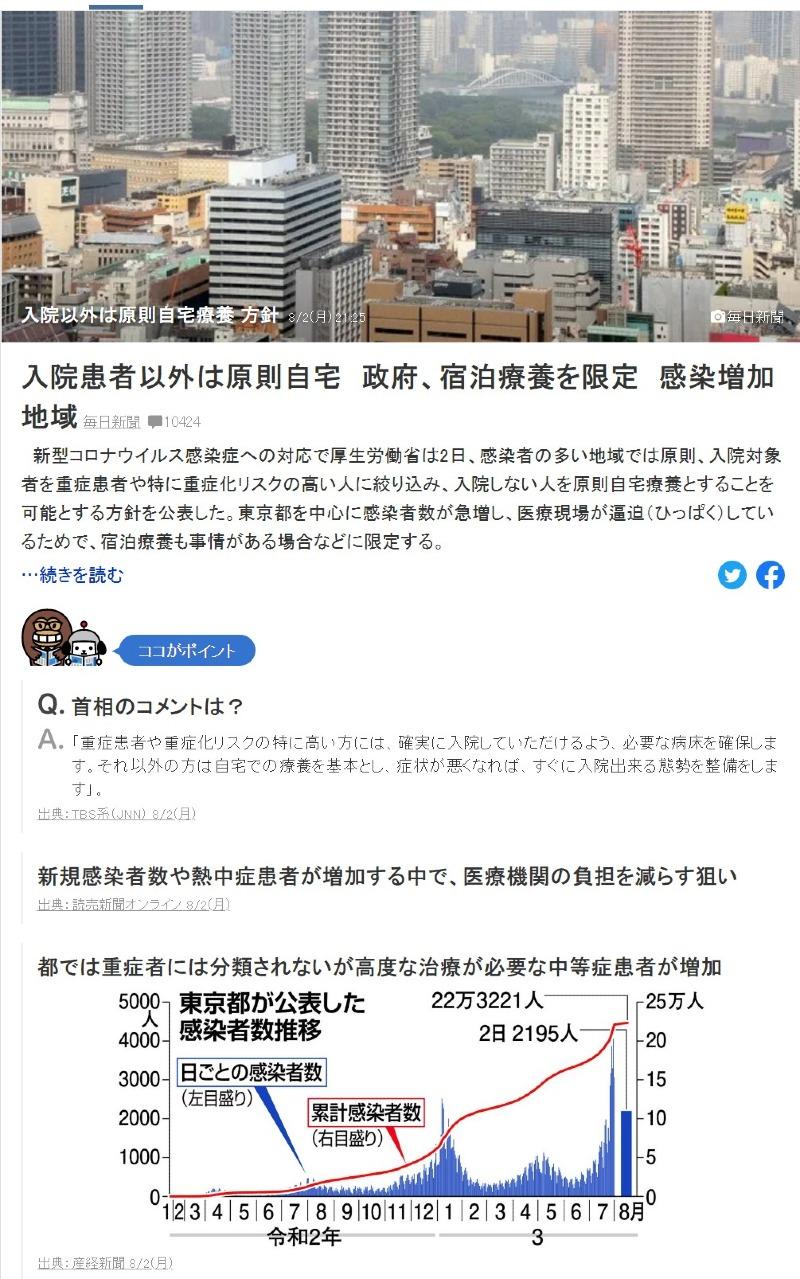800x1279 pixels.
Task: Open the 読売新聞オンライン source link
Action: coord(133,904)
